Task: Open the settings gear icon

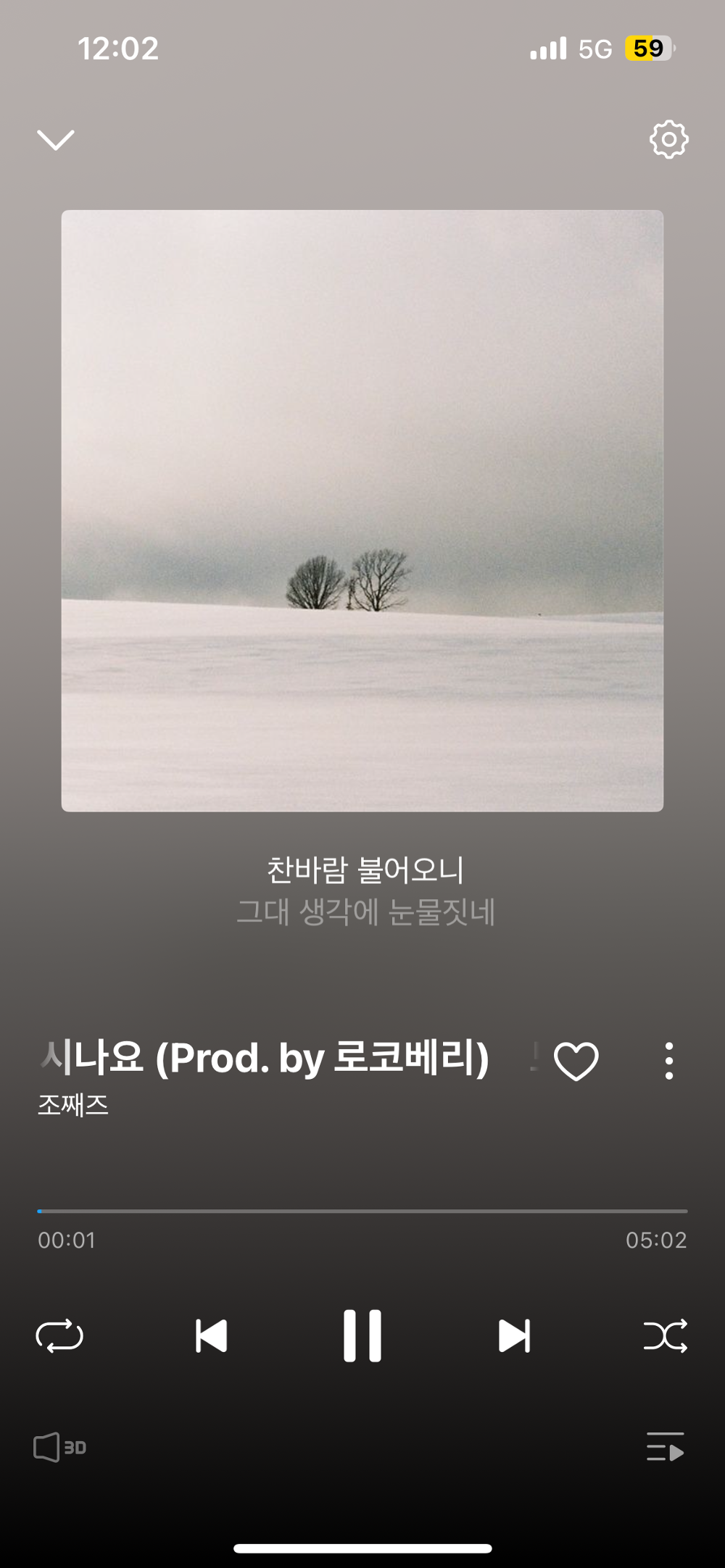Action: (x=668, y=139)
